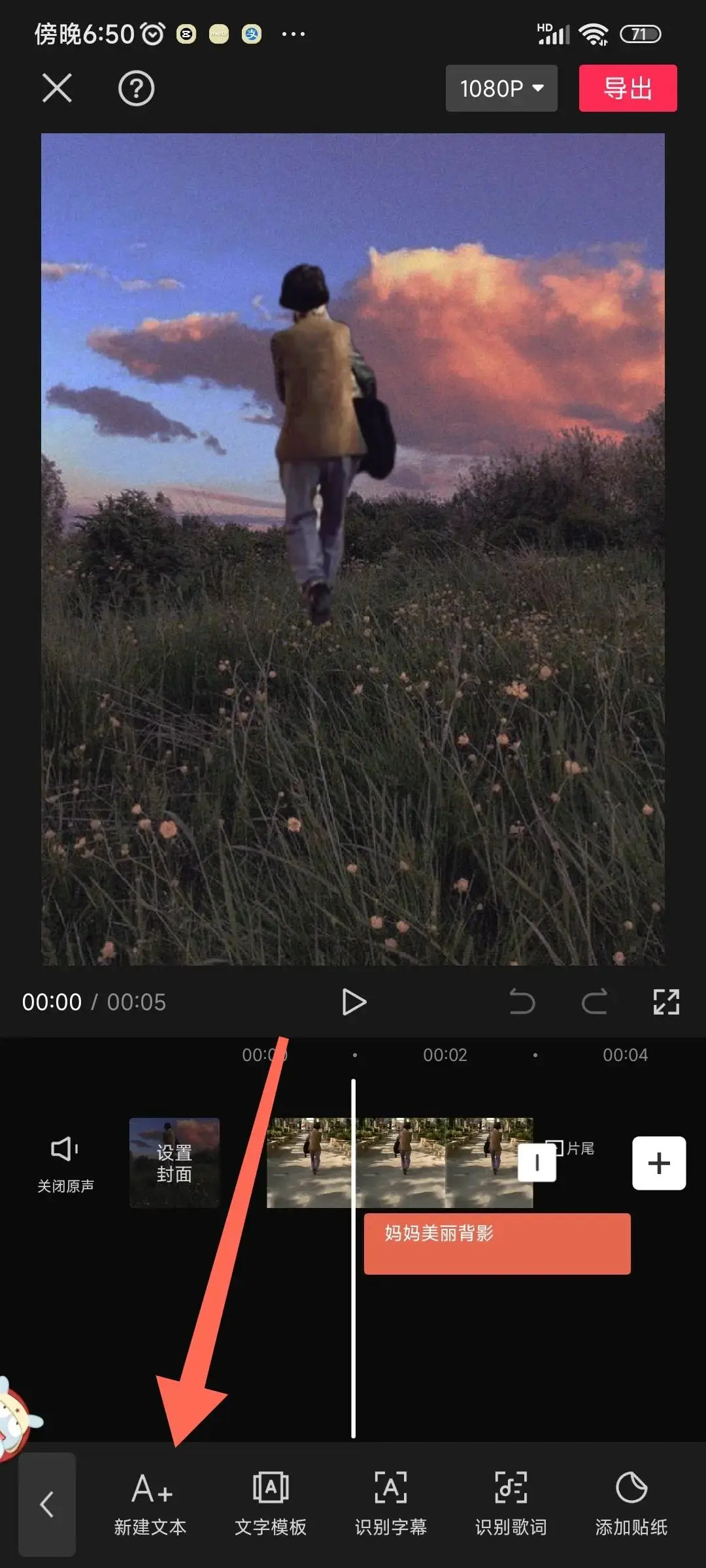Select the 妈妈美丽背影 text track
Image resolution: width=706 pixels, height=1568 pixels.
(497, 1243)
